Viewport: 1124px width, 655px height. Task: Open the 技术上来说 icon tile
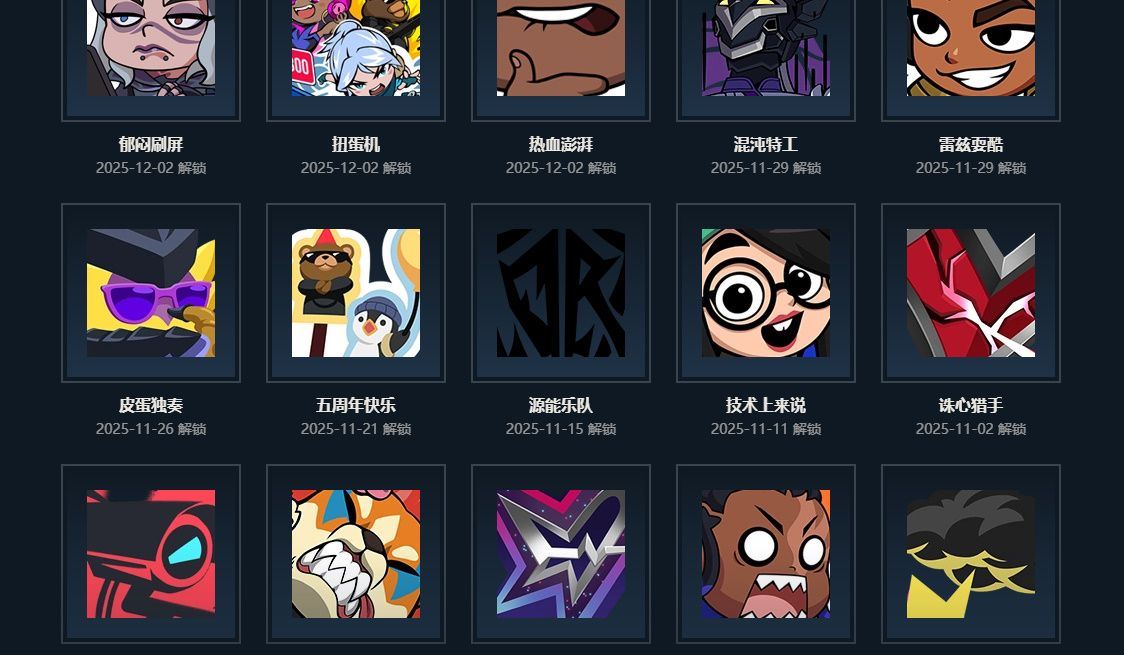[766, 293]
